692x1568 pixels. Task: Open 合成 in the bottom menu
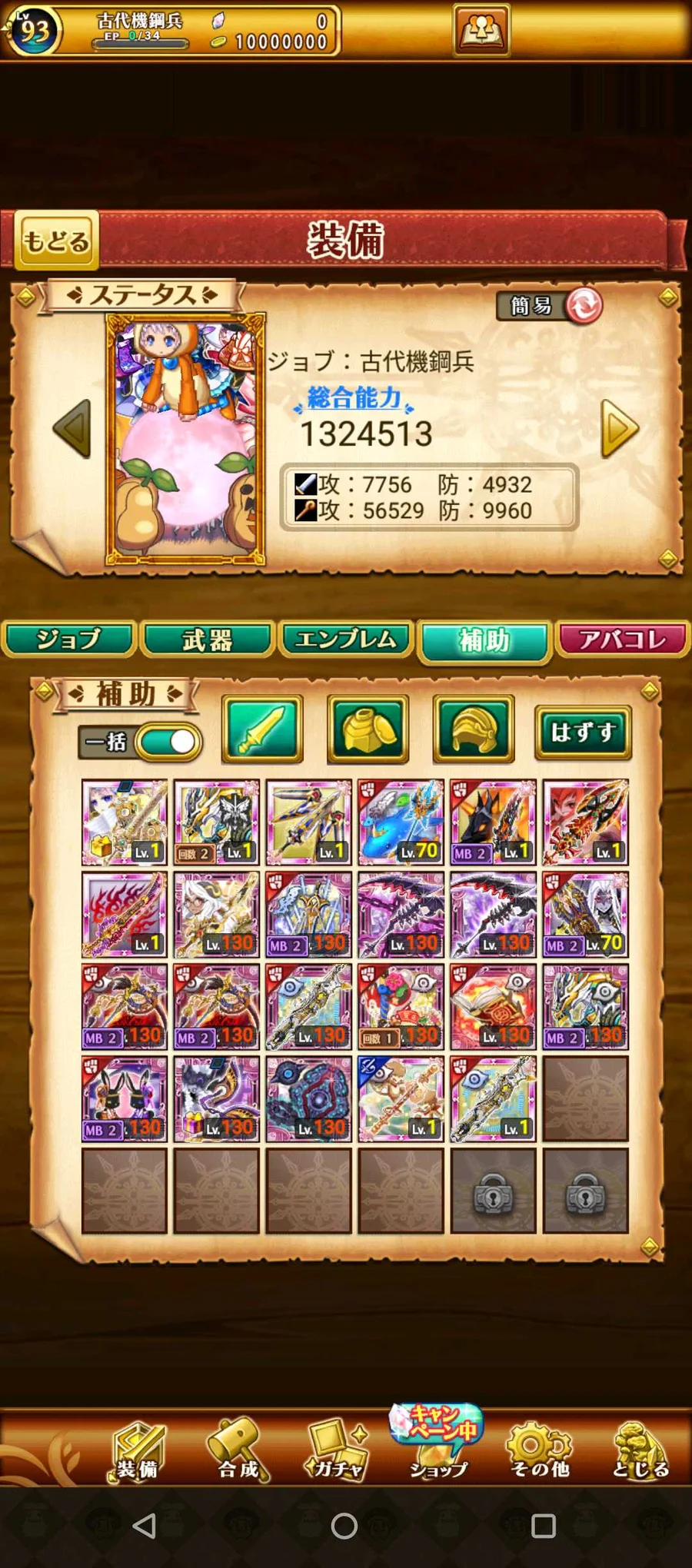(238, 1449)
